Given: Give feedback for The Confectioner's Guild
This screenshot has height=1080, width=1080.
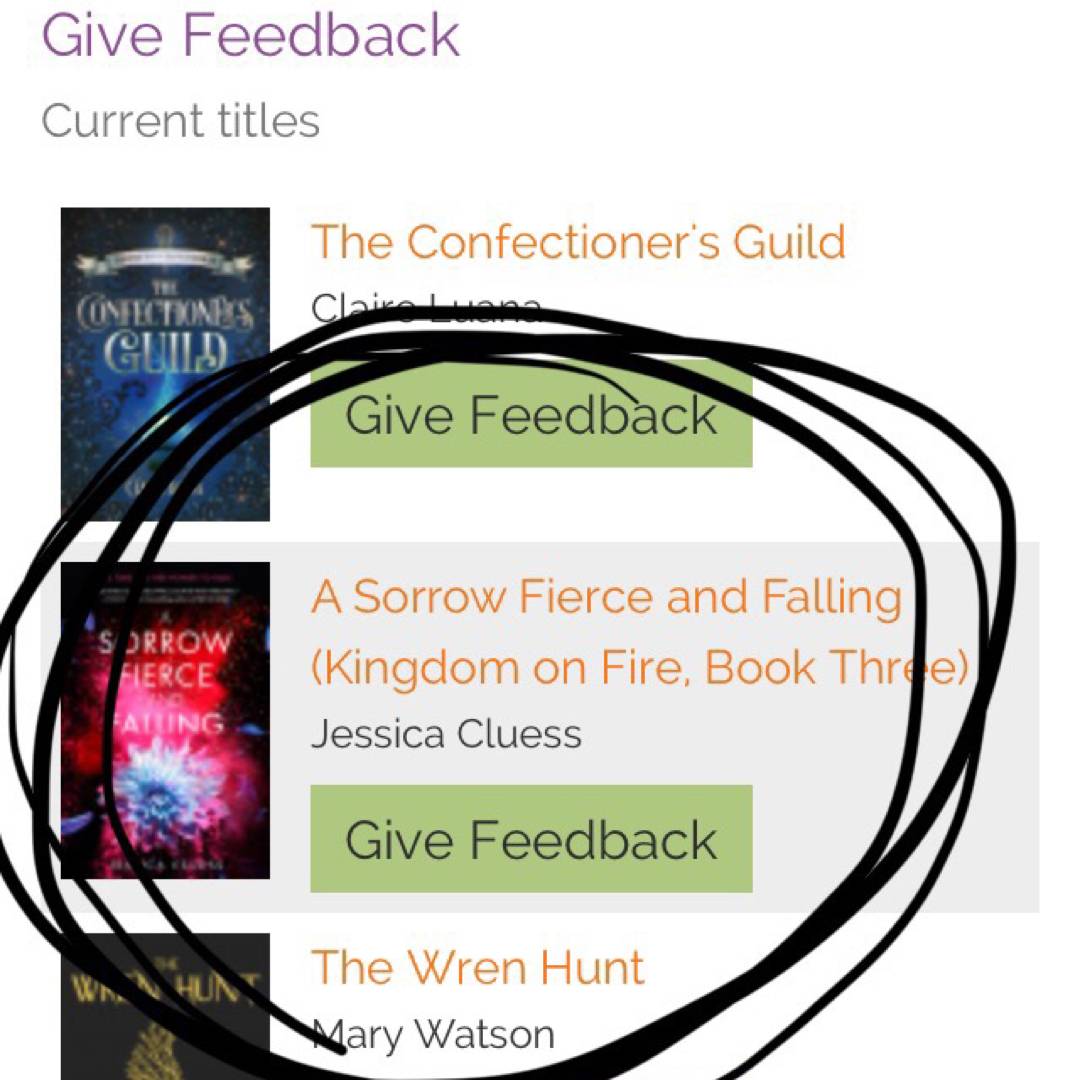Looking at the screenshot, I should coord(531,414).
